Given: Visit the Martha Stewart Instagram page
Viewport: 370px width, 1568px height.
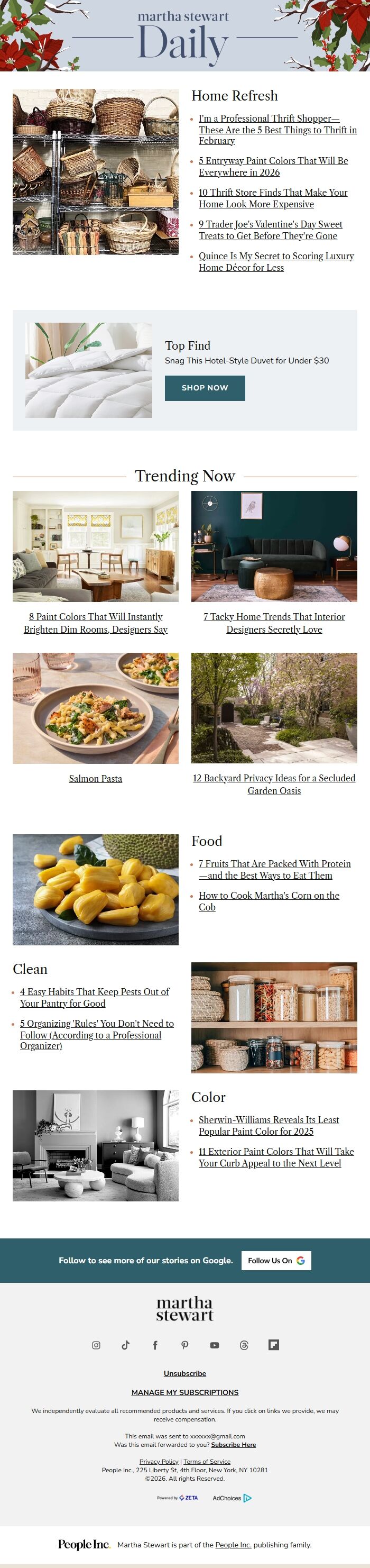Looking at the screenshot, I should [x=96, y=1345].
